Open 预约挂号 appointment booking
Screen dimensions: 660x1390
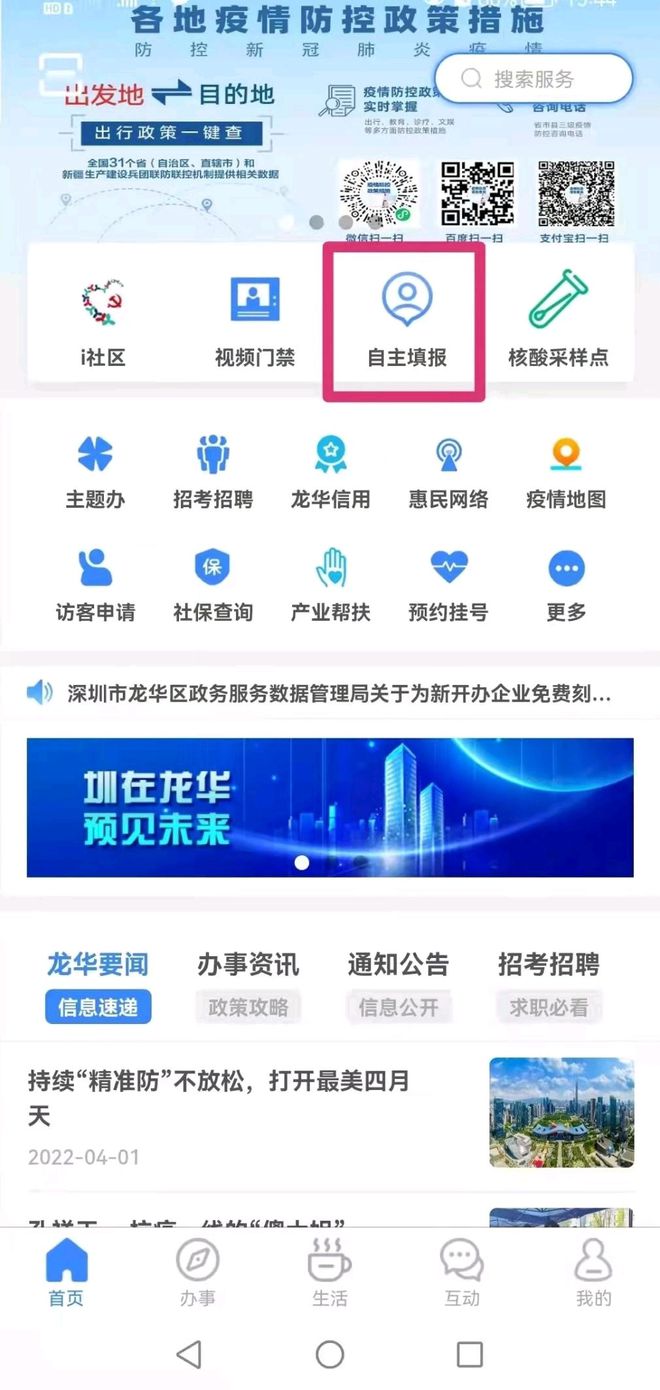[448, 586]
